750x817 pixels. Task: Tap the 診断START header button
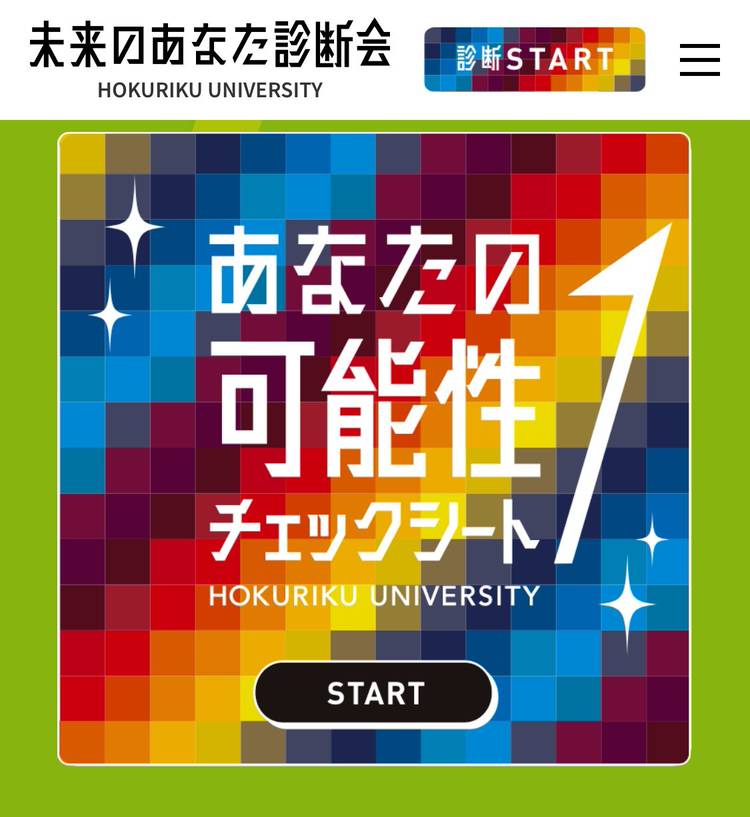coord(534,59)
